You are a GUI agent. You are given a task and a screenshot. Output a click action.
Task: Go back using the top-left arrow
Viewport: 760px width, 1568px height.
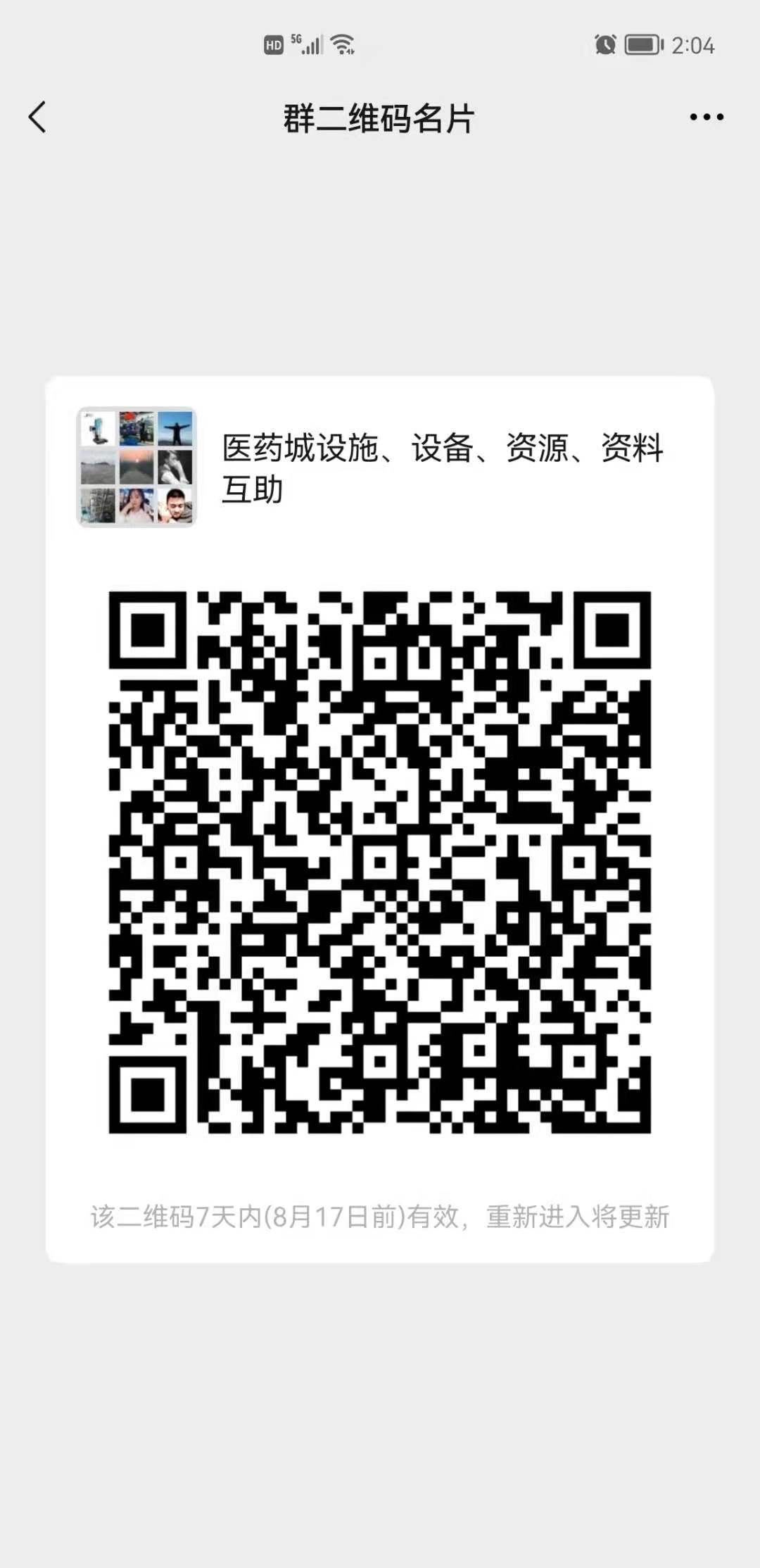pyautogui.click(x=37, y=117)
